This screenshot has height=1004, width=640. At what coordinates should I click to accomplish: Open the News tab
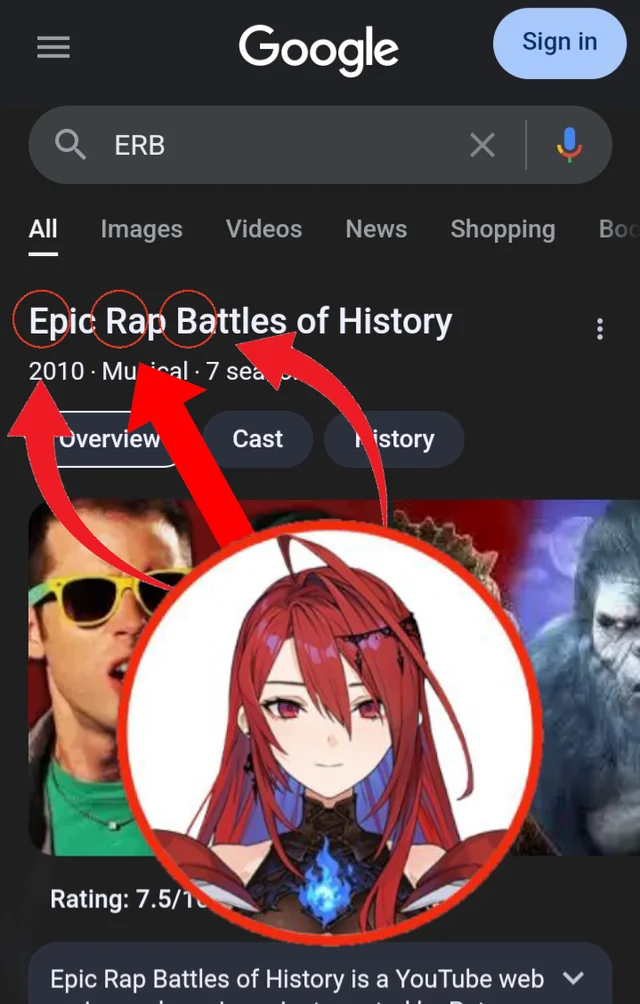[376, 229]
